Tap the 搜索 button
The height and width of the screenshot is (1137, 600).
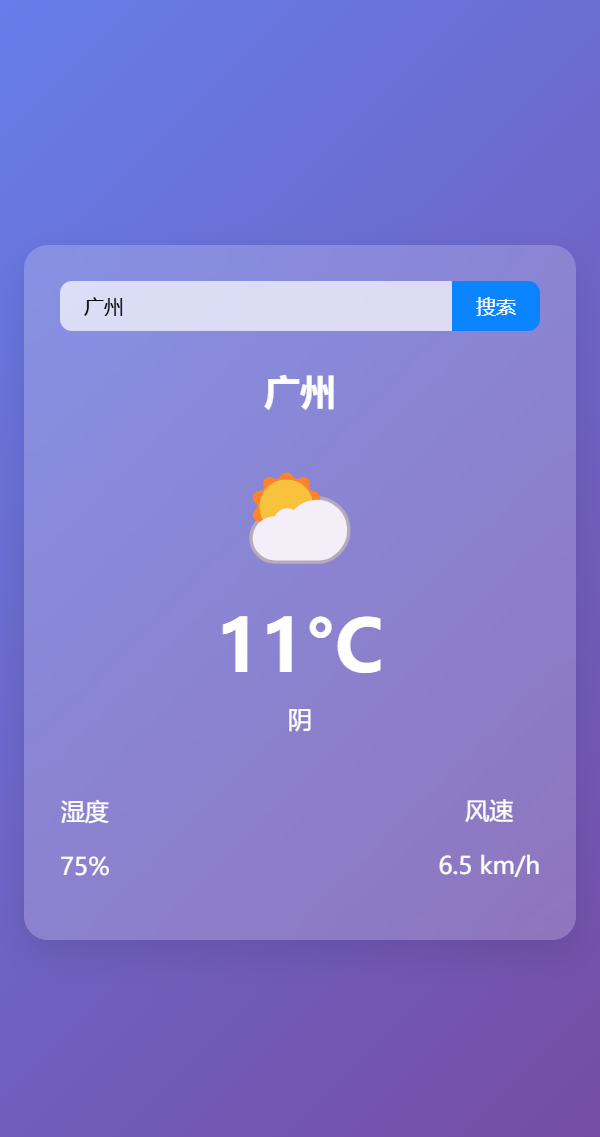click(x=496, y=306)
